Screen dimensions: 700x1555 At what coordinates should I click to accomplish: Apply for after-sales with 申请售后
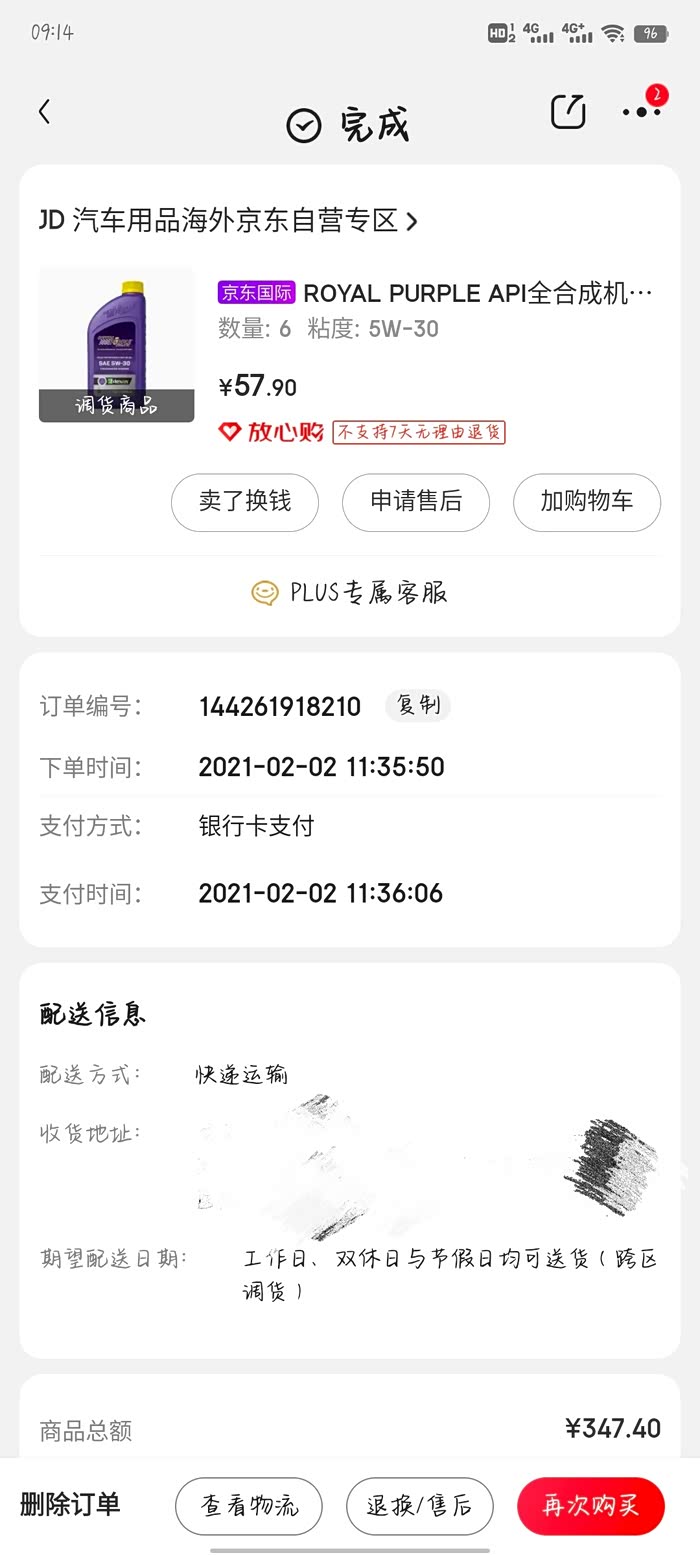[416, 502]
